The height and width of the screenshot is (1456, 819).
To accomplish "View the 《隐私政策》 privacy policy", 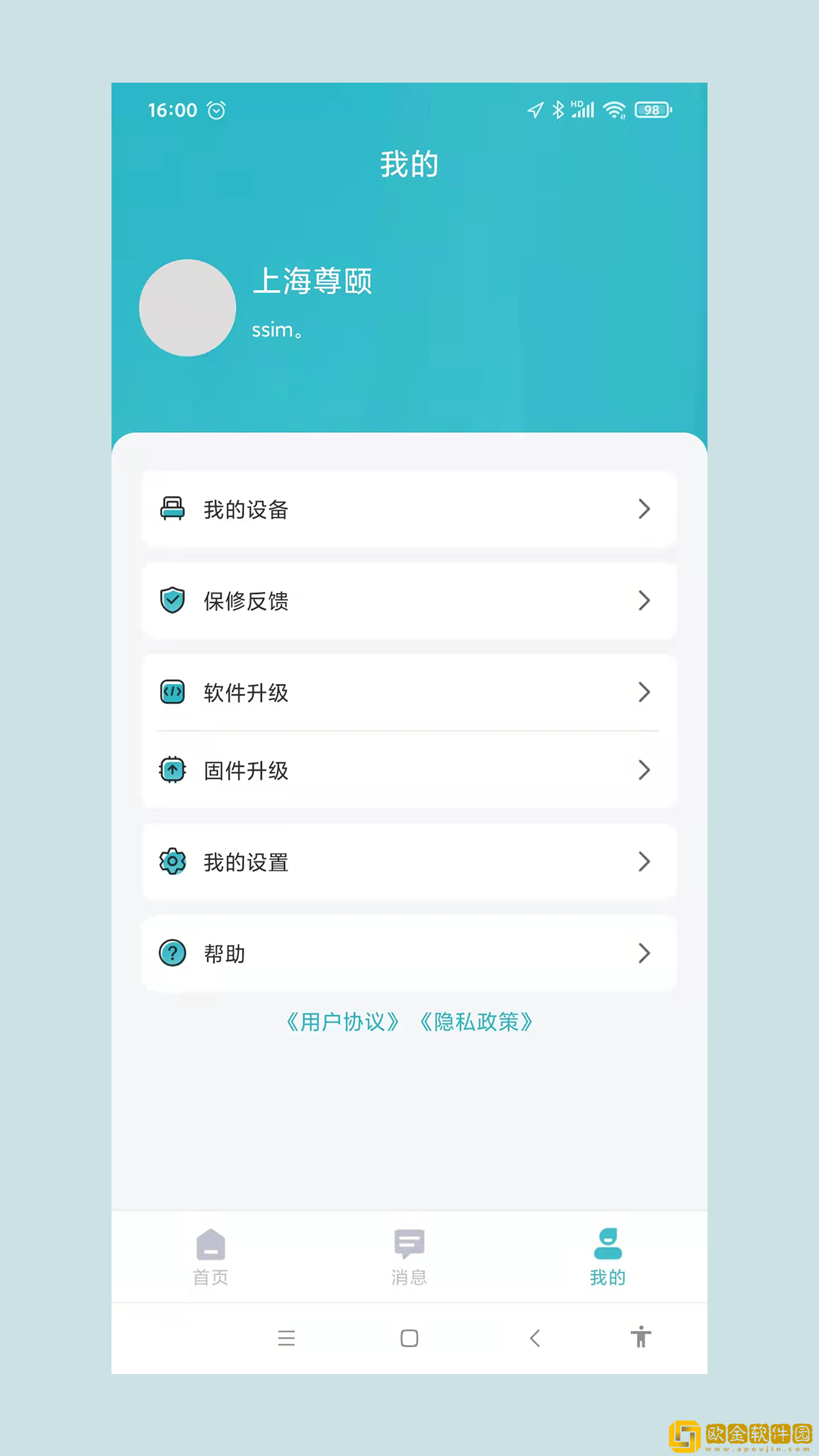I will pos(476,1022).
